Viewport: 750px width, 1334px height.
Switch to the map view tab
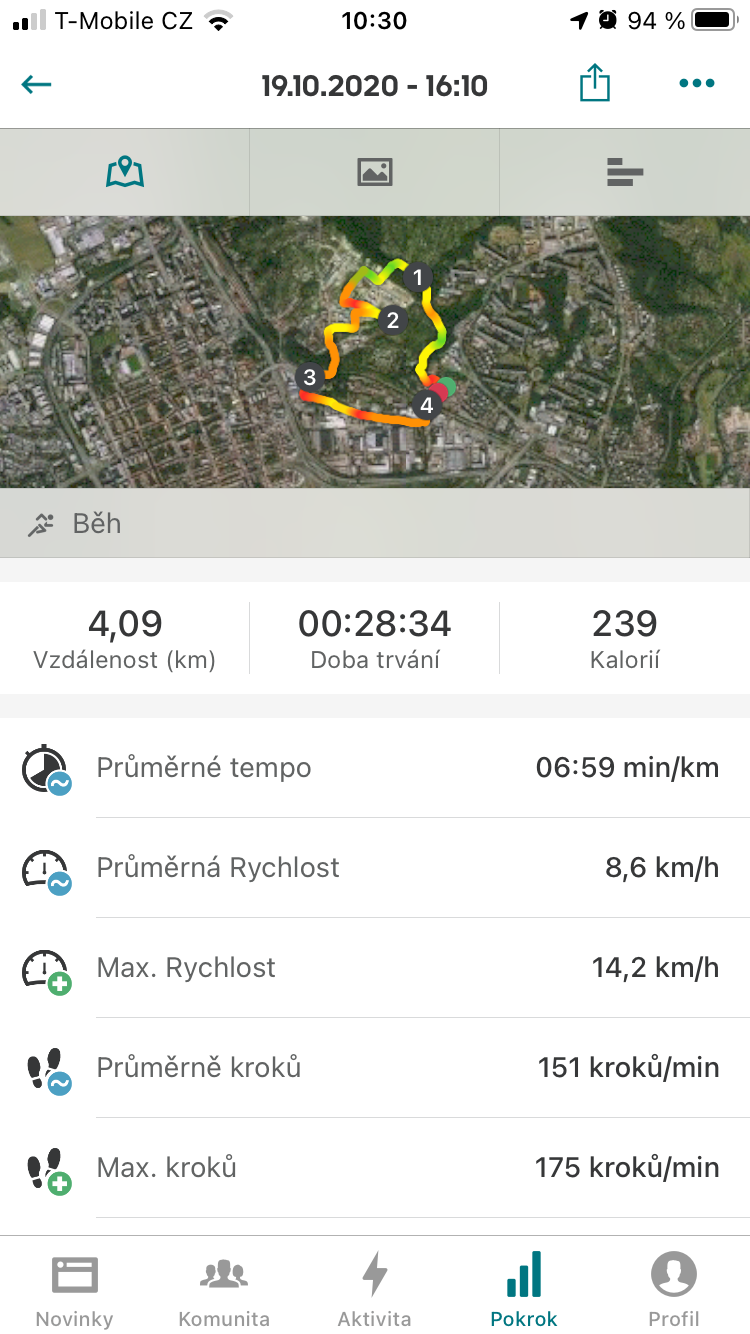[125, 172]
